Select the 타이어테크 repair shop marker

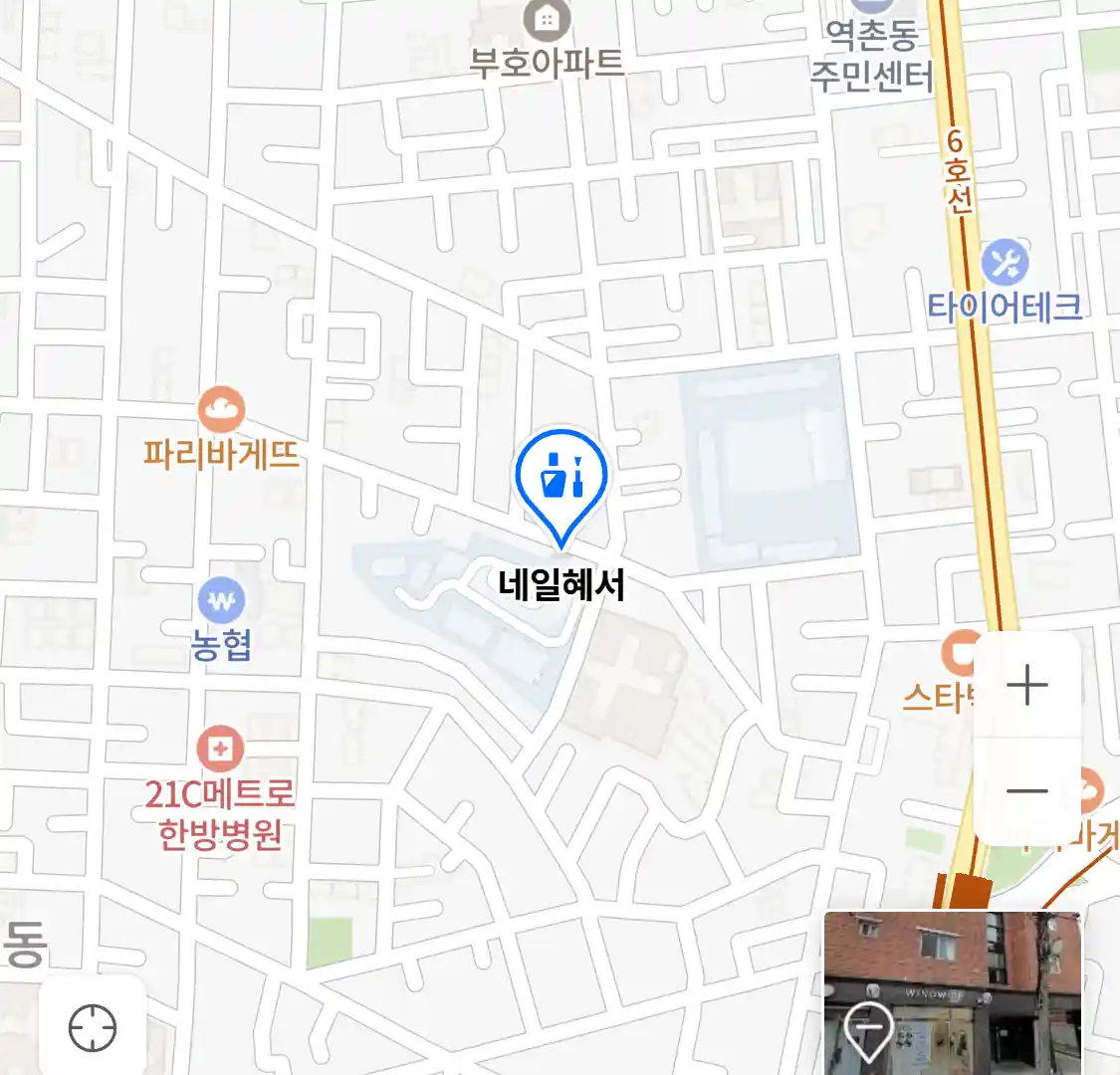click(x=1005, y=263)
